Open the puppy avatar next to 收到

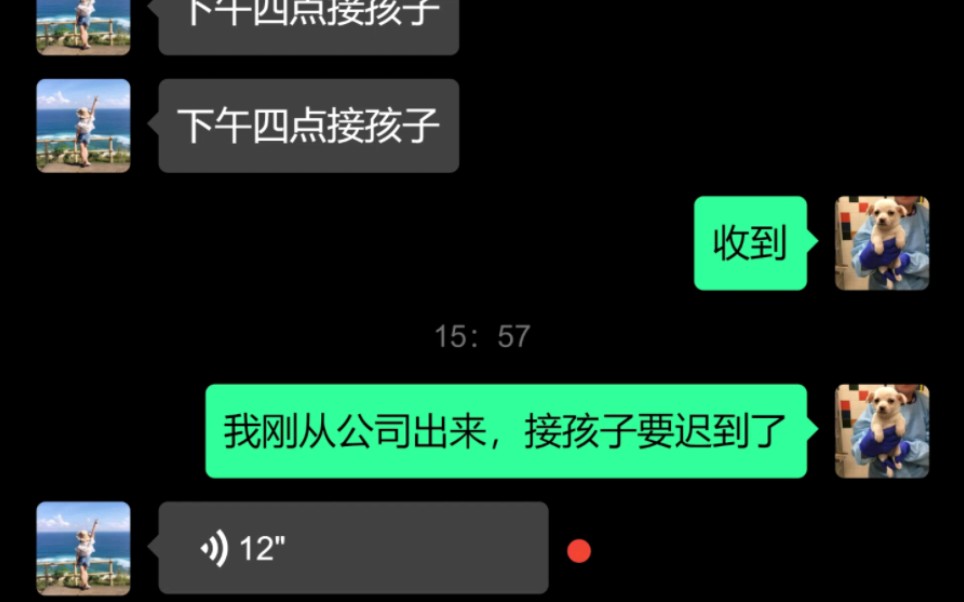[881, 243]
